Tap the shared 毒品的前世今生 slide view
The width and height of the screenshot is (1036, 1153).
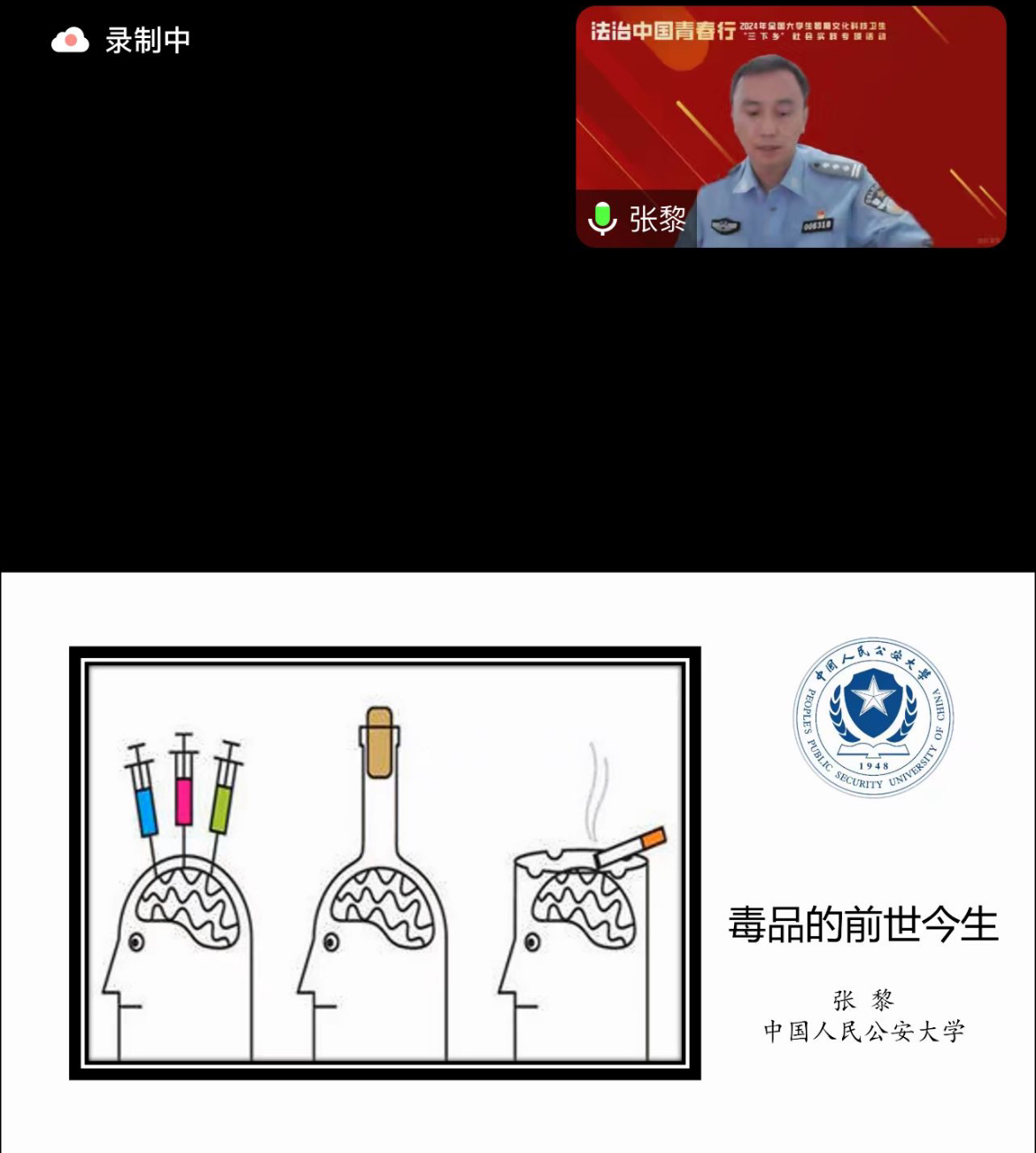pyautogui.click(x=518, y=862)
